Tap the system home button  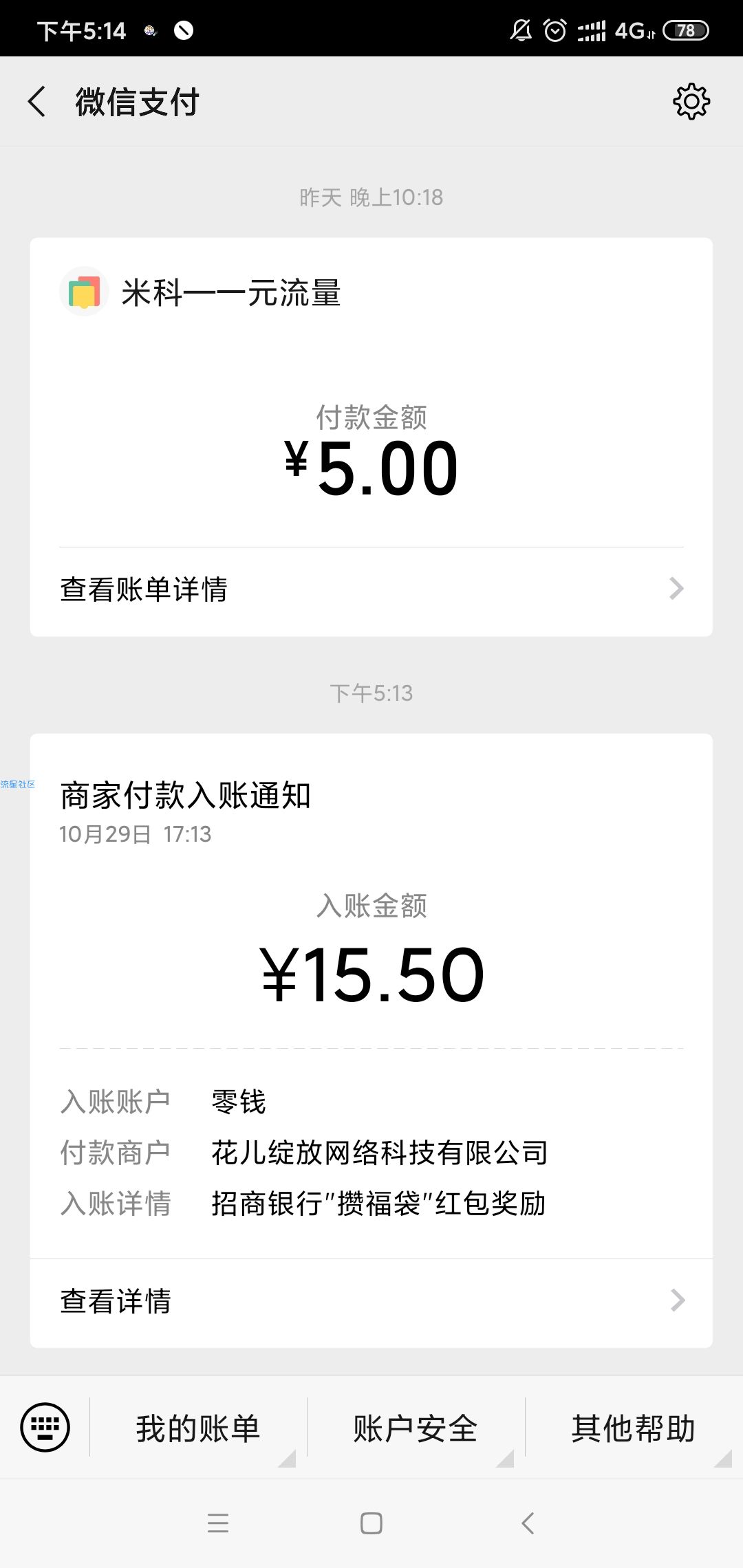pyautogui.click(x=371, y=1523)
